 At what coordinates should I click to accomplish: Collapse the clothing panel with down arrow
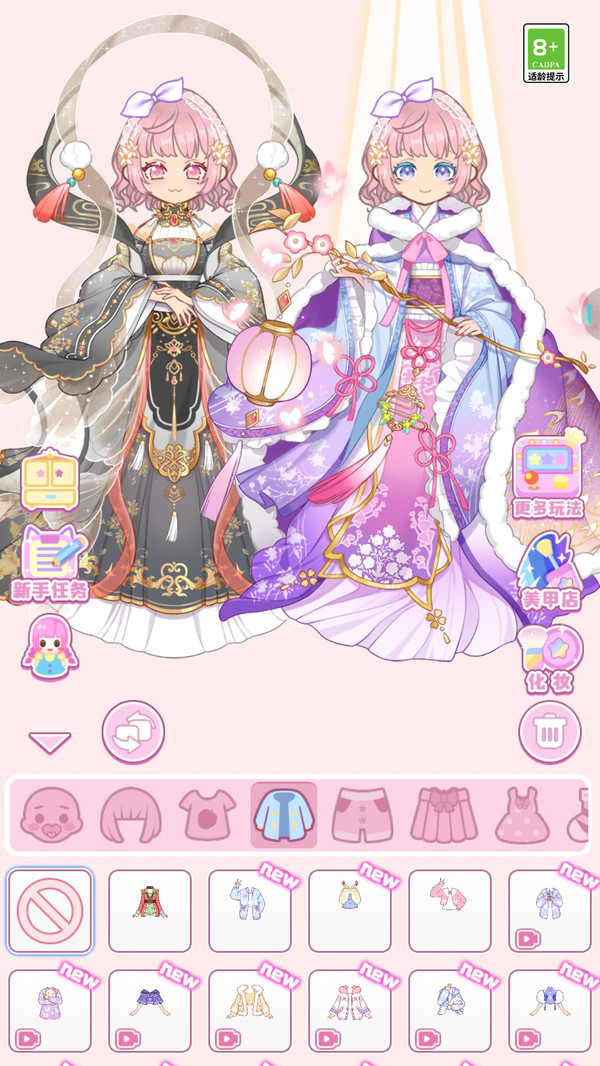click(x=50, y=741)
